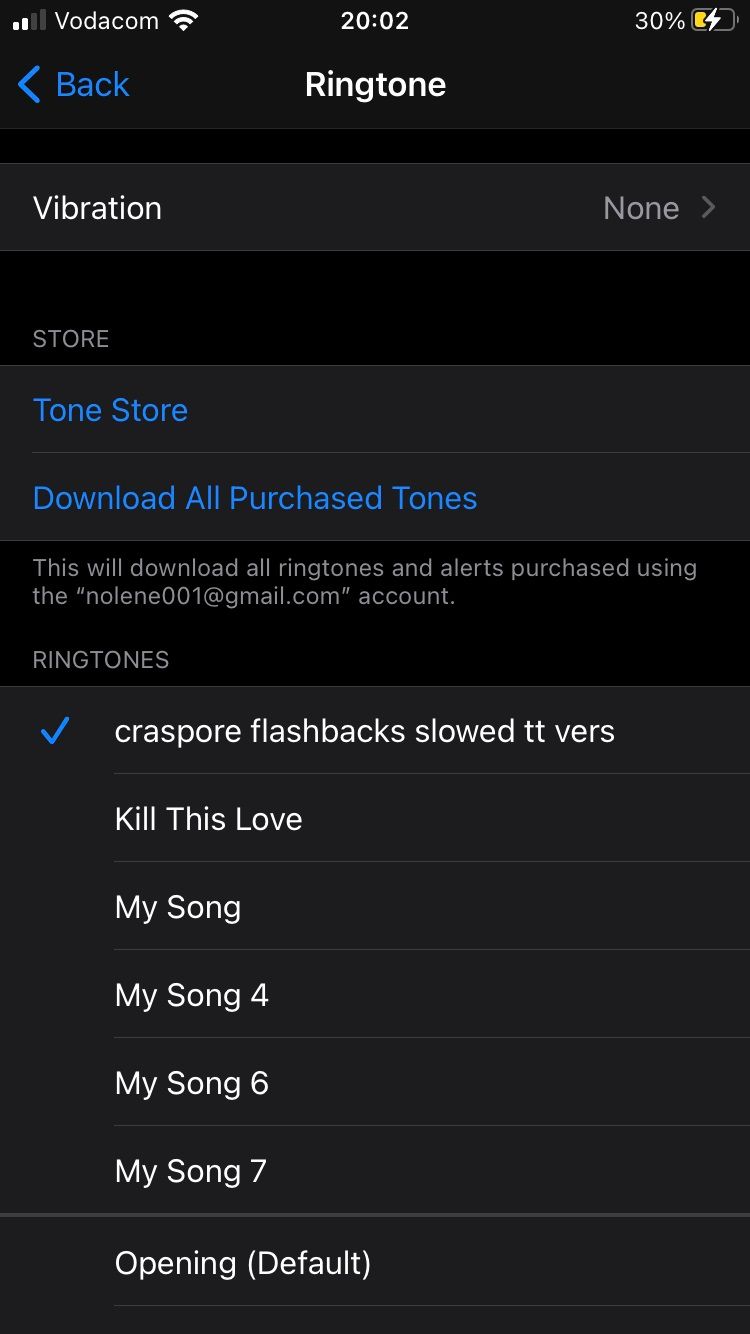The height and width of the screenshot is (1334, 750).
Task: Go back to the previous settings page
Action: [75, 85]
